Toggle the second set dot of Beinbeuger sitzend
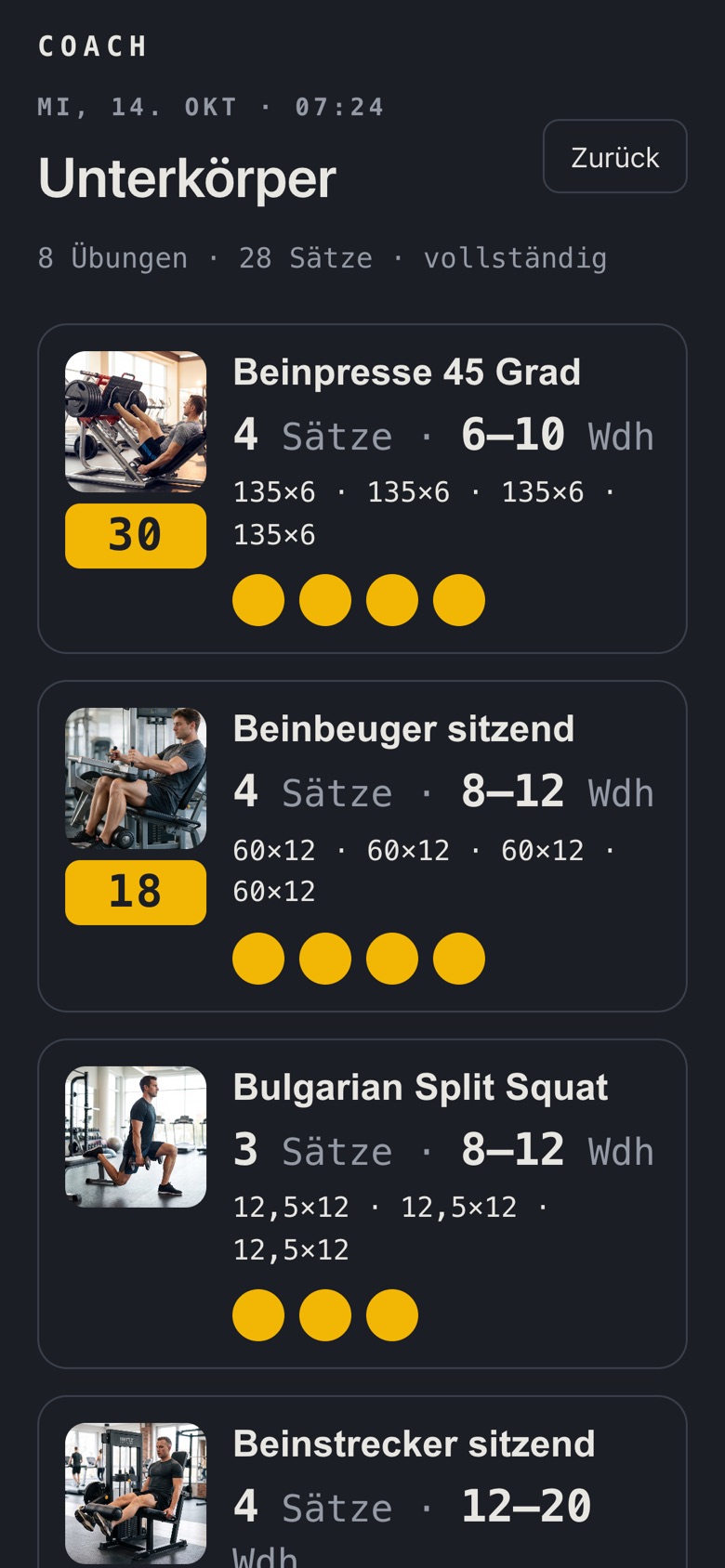 pyautogui.click(x=325, y=959)
